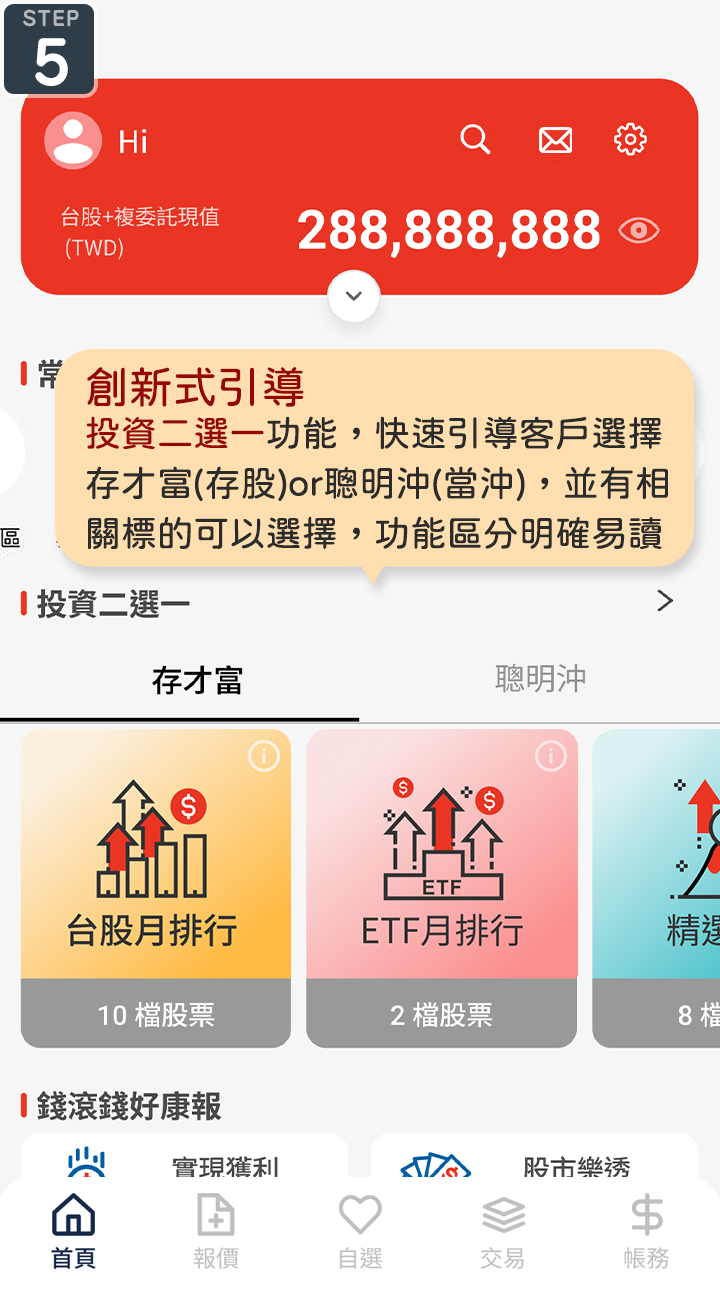Open the 帳務 tab

[x=646, y=1233]
